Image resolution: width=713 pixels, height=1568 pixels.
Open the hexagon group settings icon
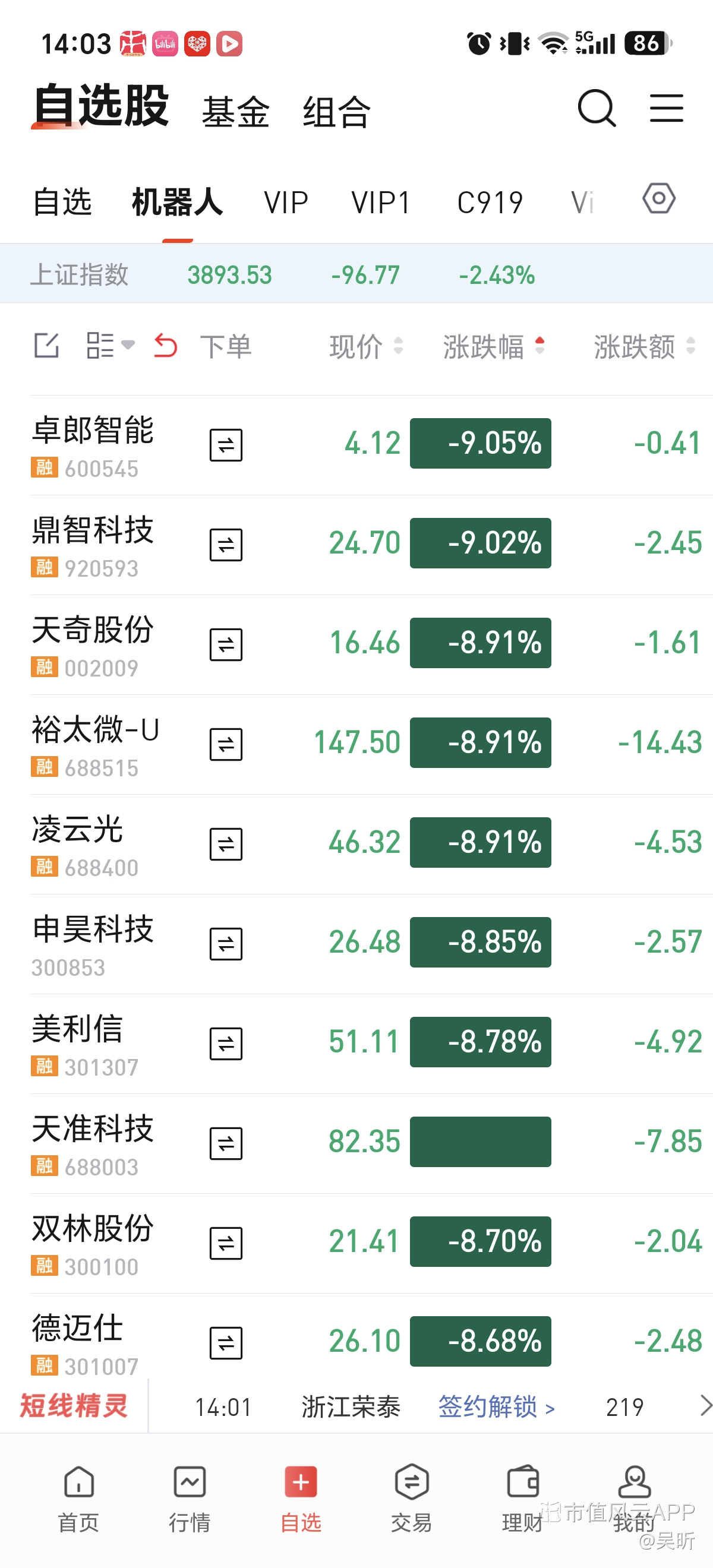click(659, 198)
